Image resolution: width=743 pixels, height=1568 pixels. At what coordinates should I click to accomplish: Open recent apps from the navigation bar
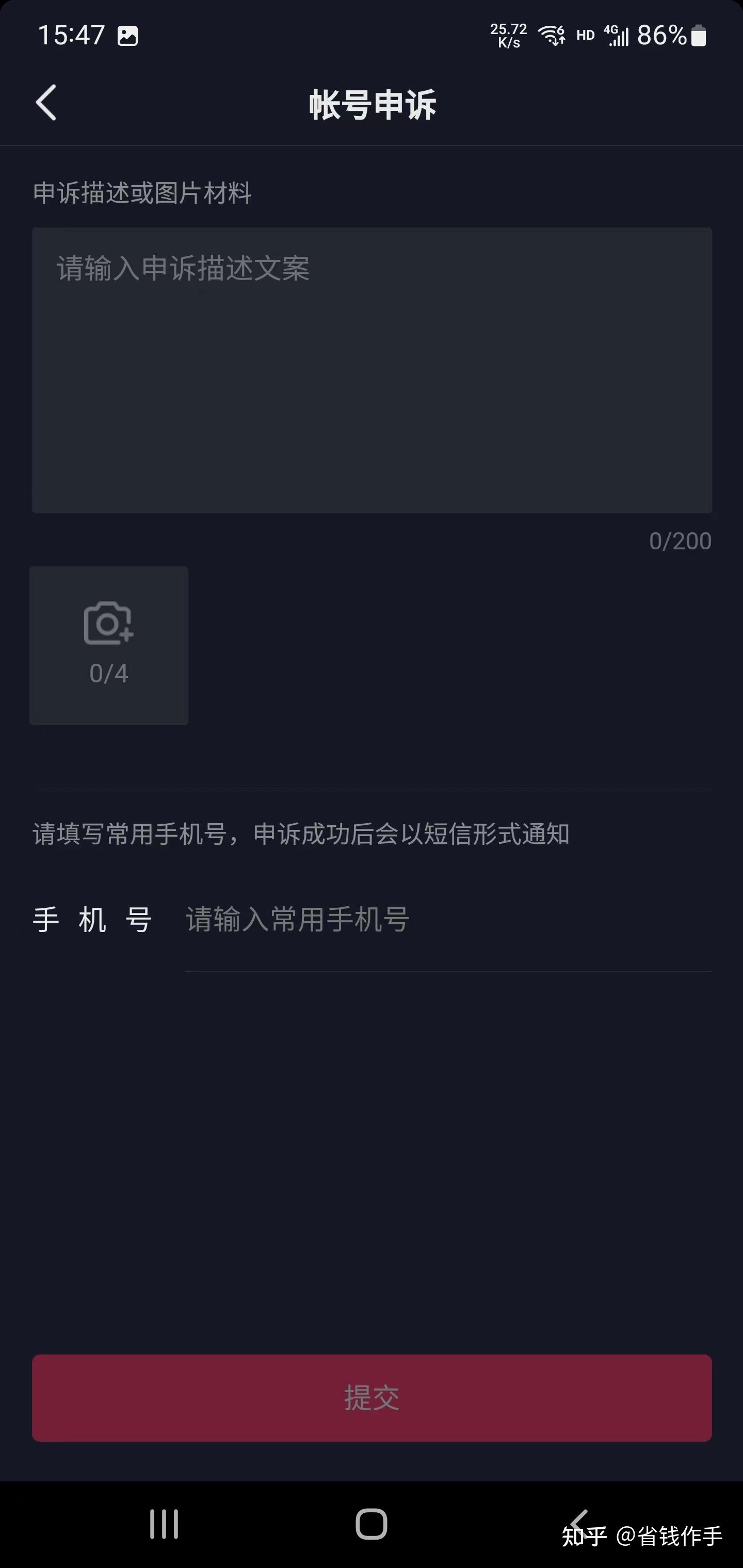click(165, 1524)
